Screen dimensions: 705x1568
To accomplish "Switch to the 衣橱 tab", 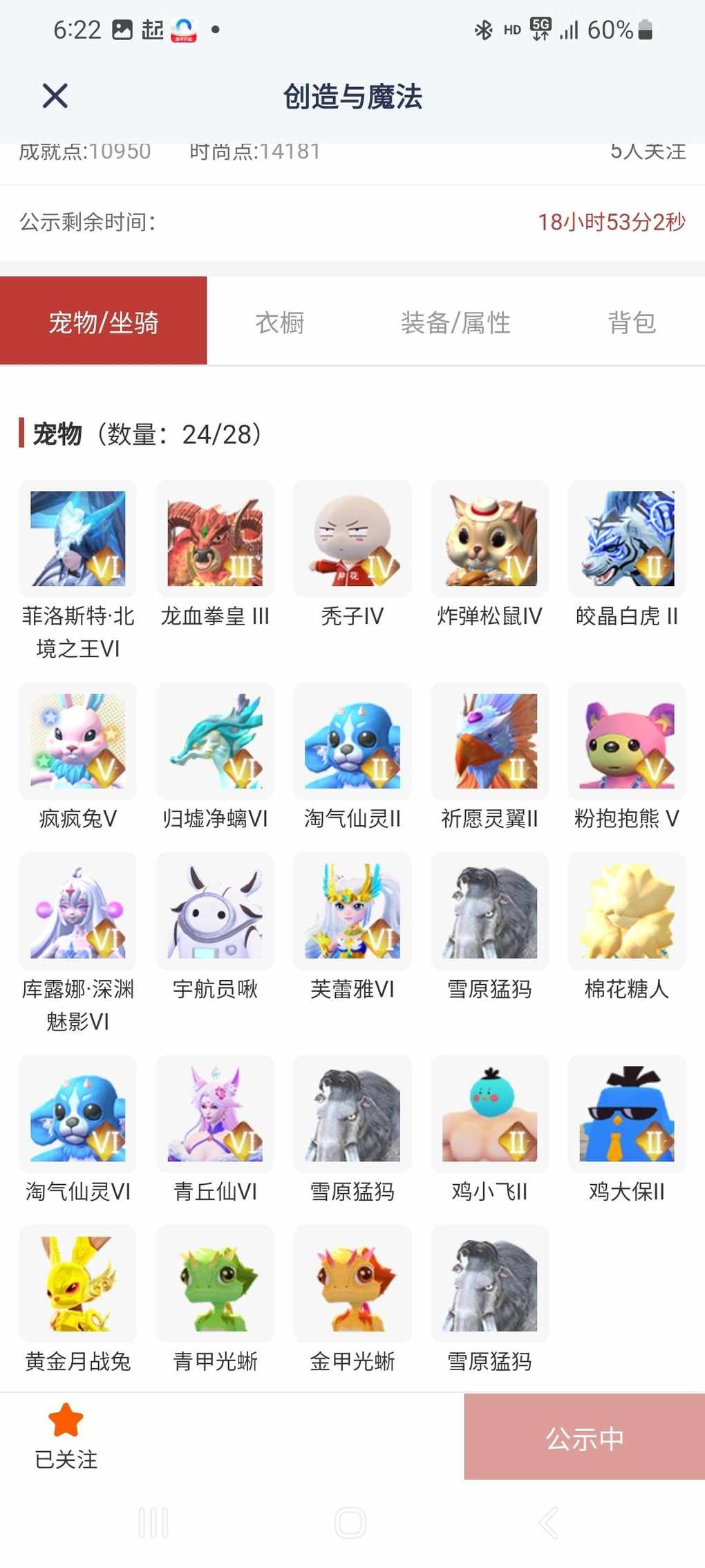I will coord(279,322).
